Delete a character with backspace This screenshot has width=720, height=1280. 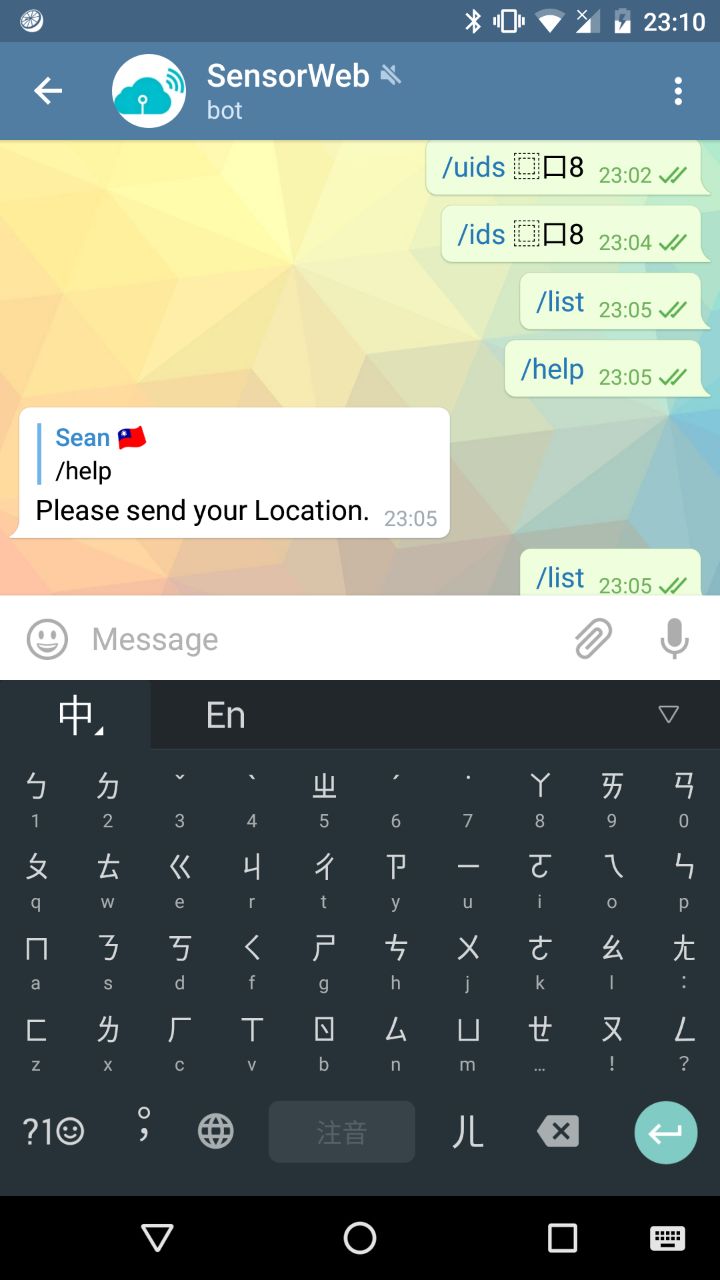[x=558, y=1131]
